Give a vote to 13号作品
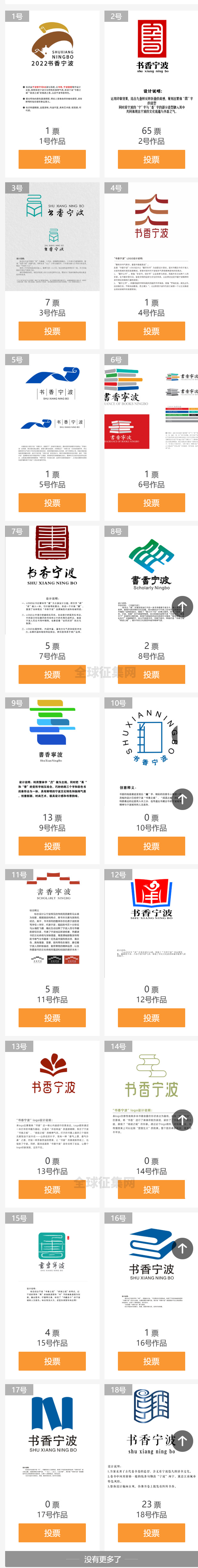The image size is (198, 1568). (x=52, y=1189)
